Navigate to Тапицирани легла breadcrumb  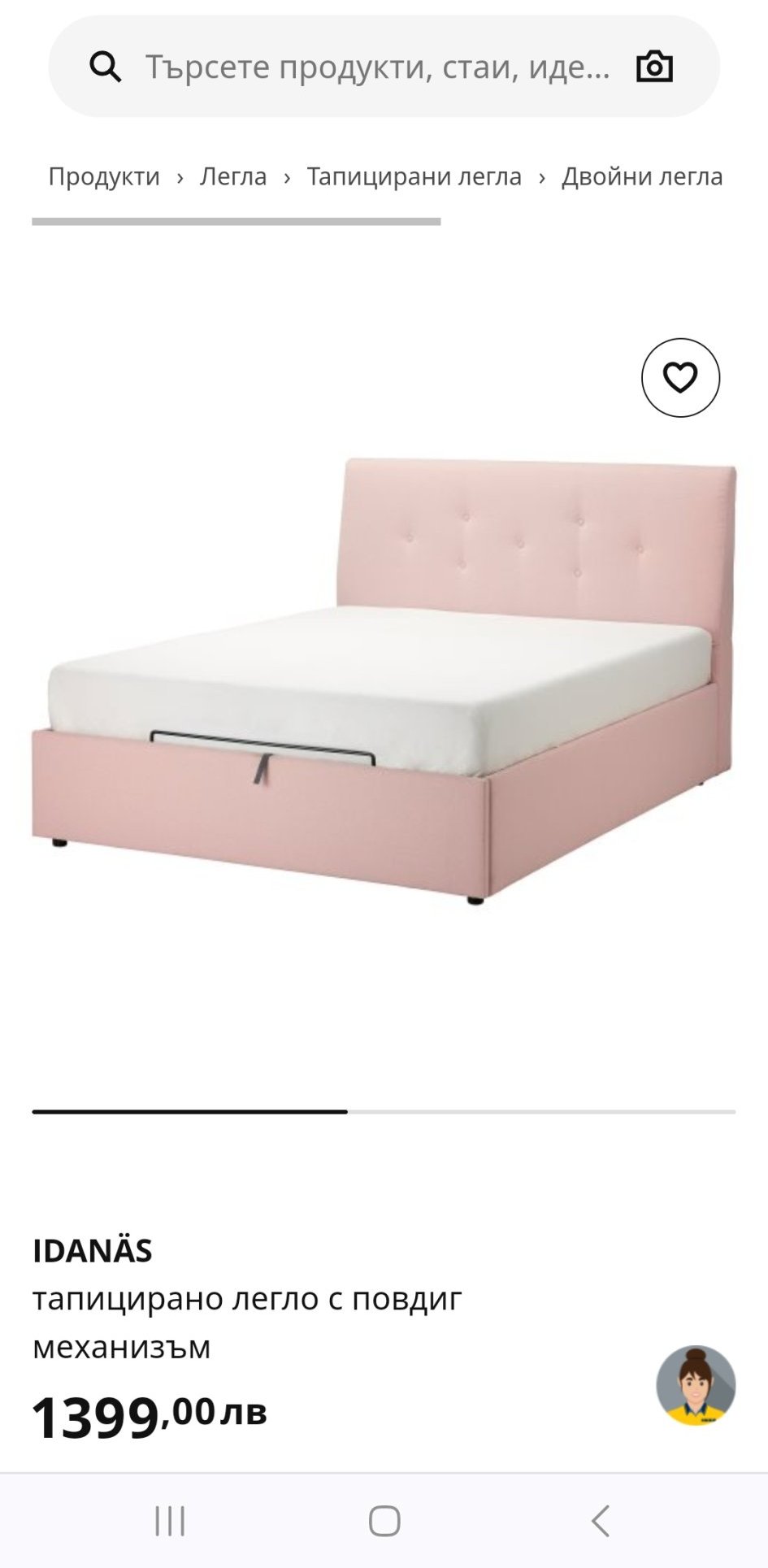pos(414,176)
